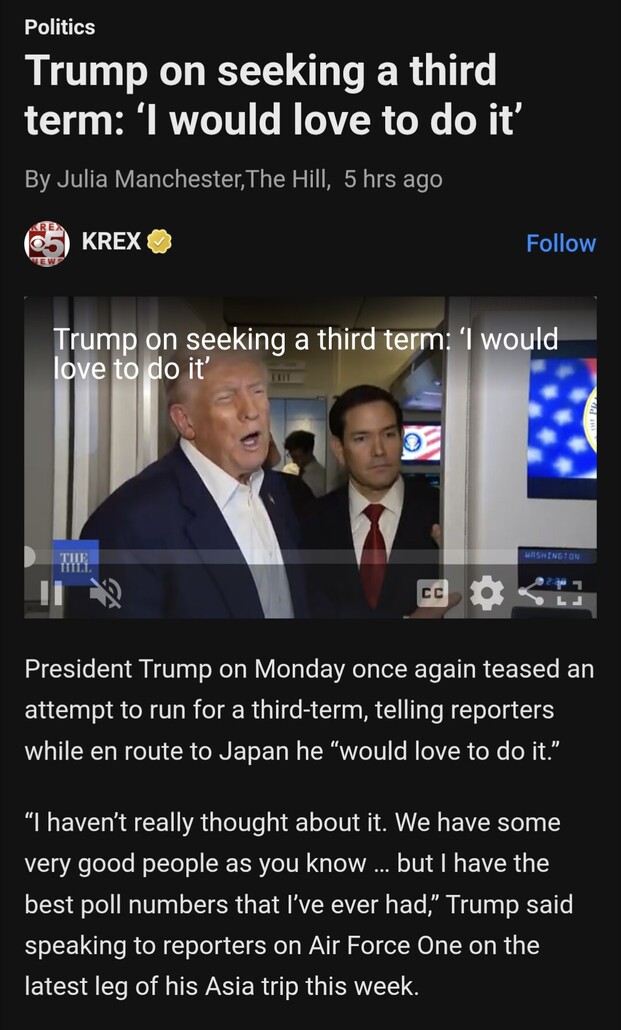Unmute the video sound
Viewport: 621px width, 1030px height.
click(104, 594)
